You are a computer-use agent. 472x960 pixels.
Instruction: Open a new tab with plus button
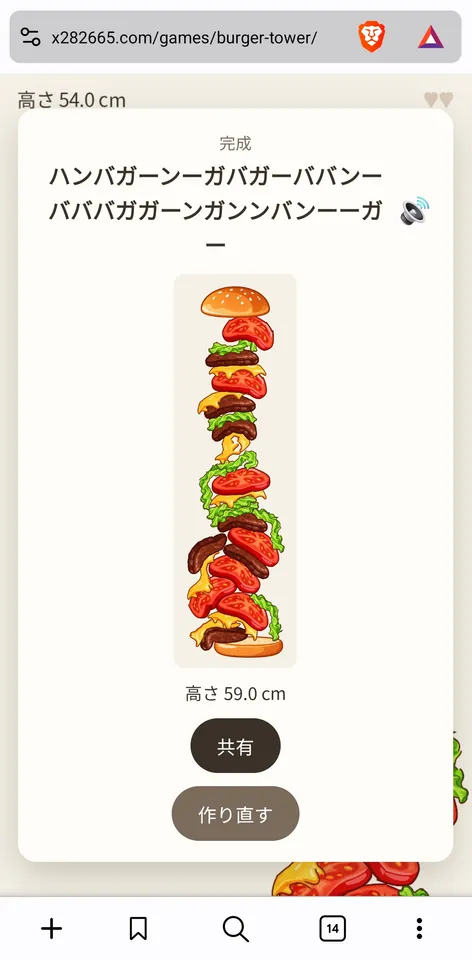coord(51,929)
